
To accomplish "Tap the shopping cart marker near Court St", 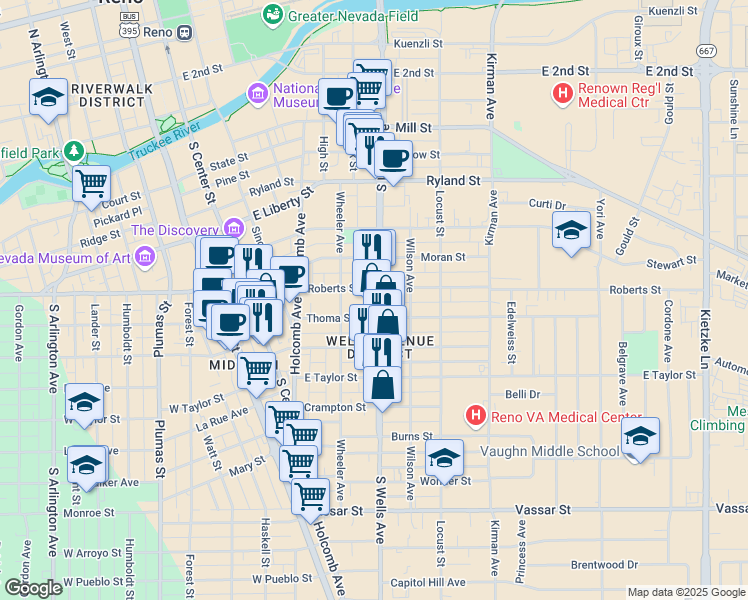I will [x=91, y=185].
